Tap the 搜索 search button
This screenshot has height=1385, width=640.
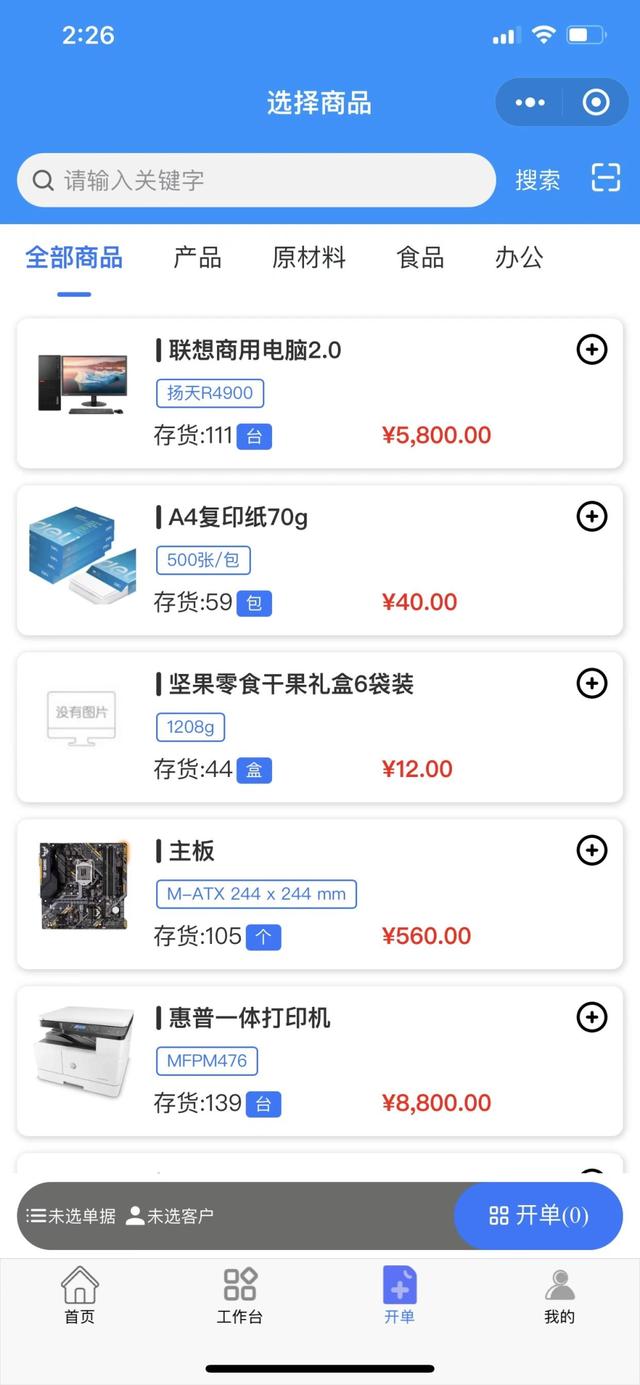click(537, 180)
